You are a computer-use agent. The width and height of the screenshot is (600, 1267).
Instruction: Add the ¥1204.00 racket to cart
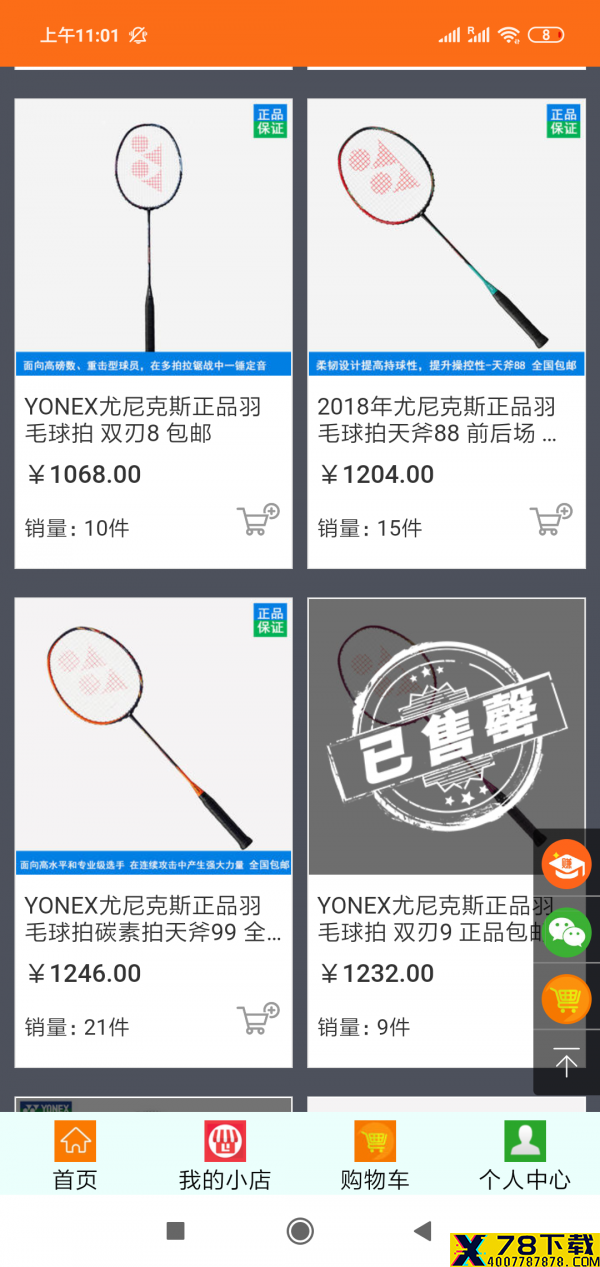[x=550, y=520]
